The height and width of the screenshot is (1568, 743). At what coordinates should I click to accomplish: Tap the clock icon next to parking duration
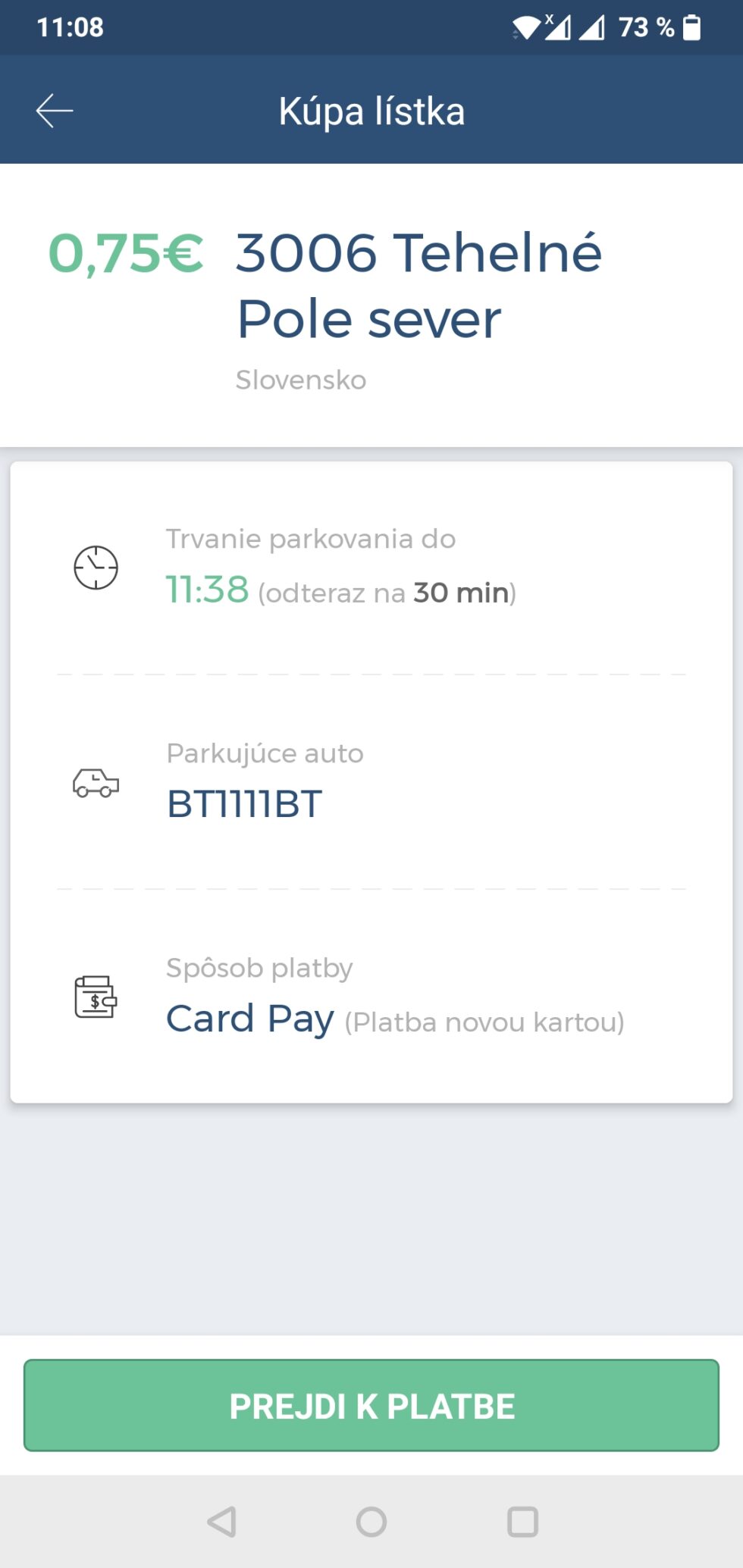tap(96, 567)
